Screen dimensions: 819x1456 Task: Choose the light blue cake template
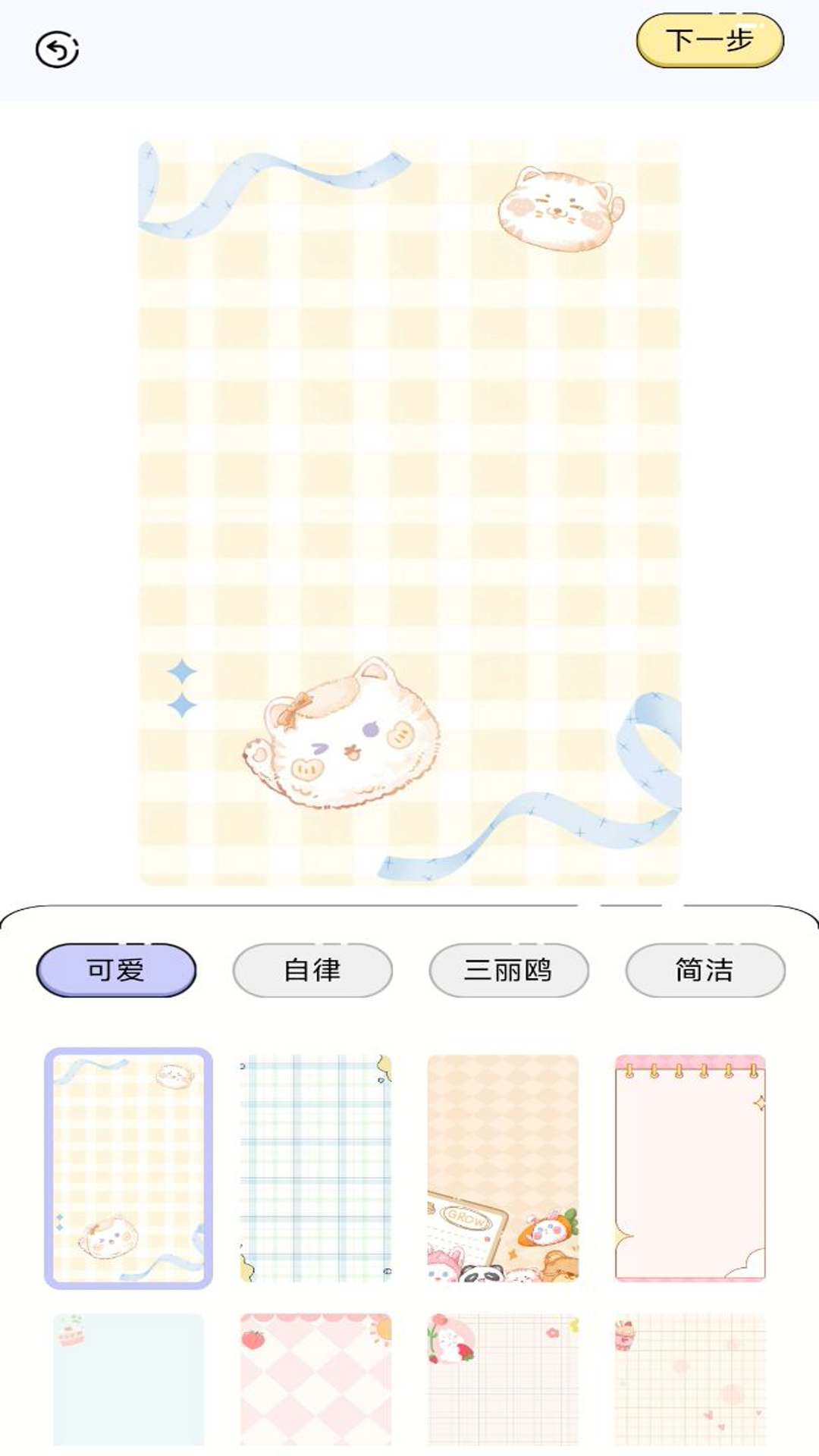128,1379
